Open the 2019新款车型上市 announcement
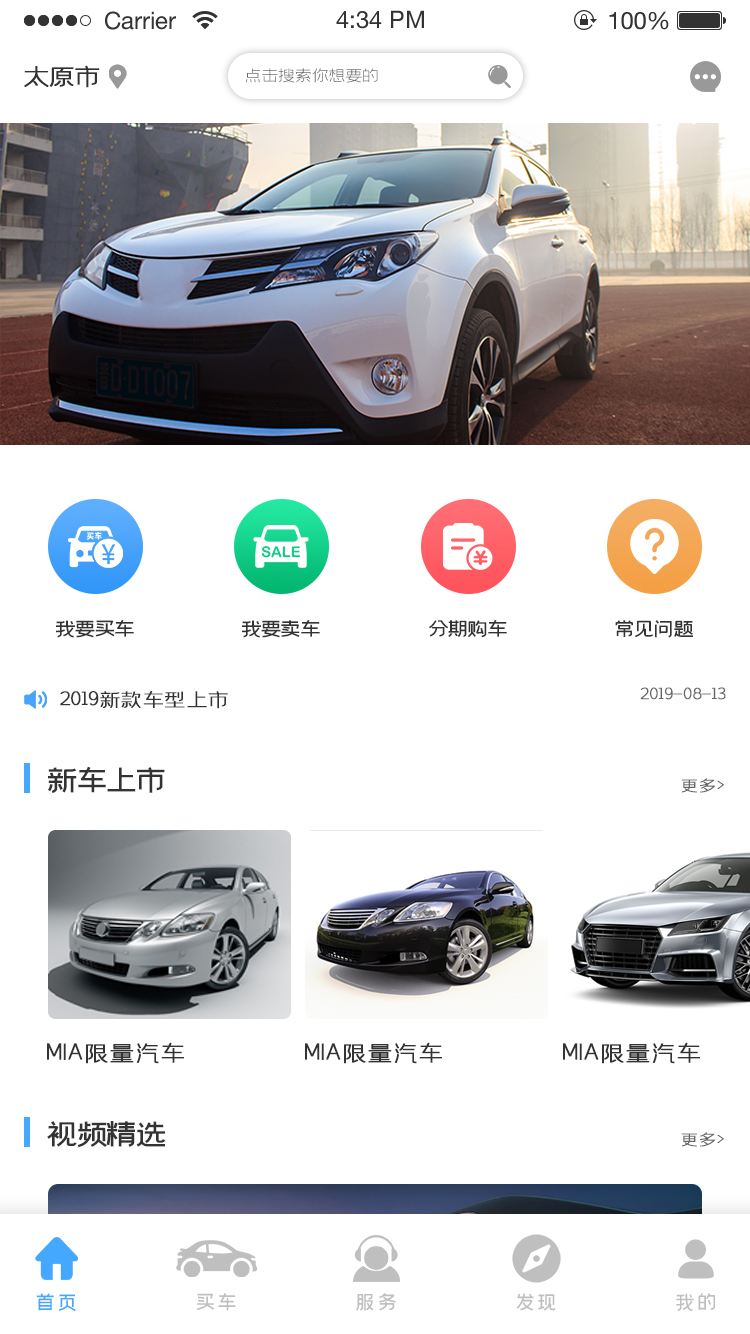The height and width of the screenshot is (1334, 750). [x=143, y=700]
